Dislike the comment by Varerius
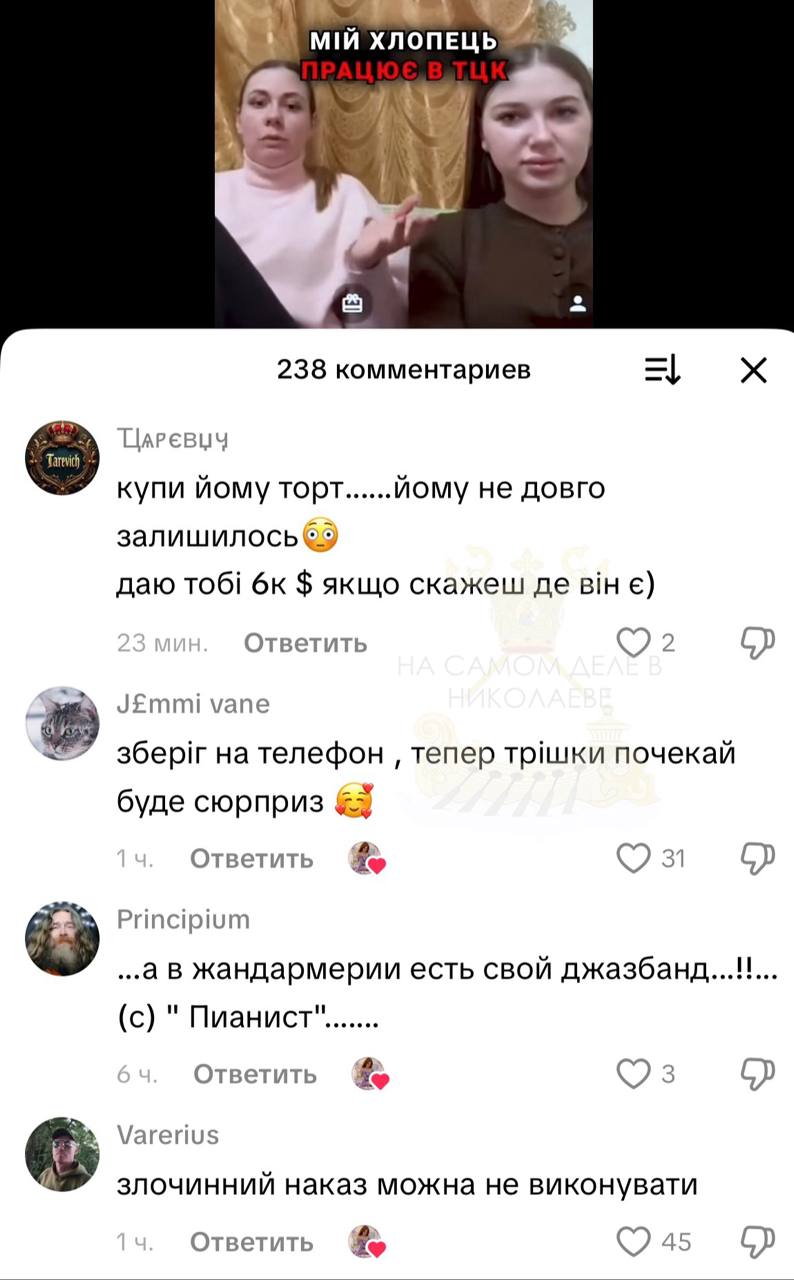 (x=758, y=1242)
